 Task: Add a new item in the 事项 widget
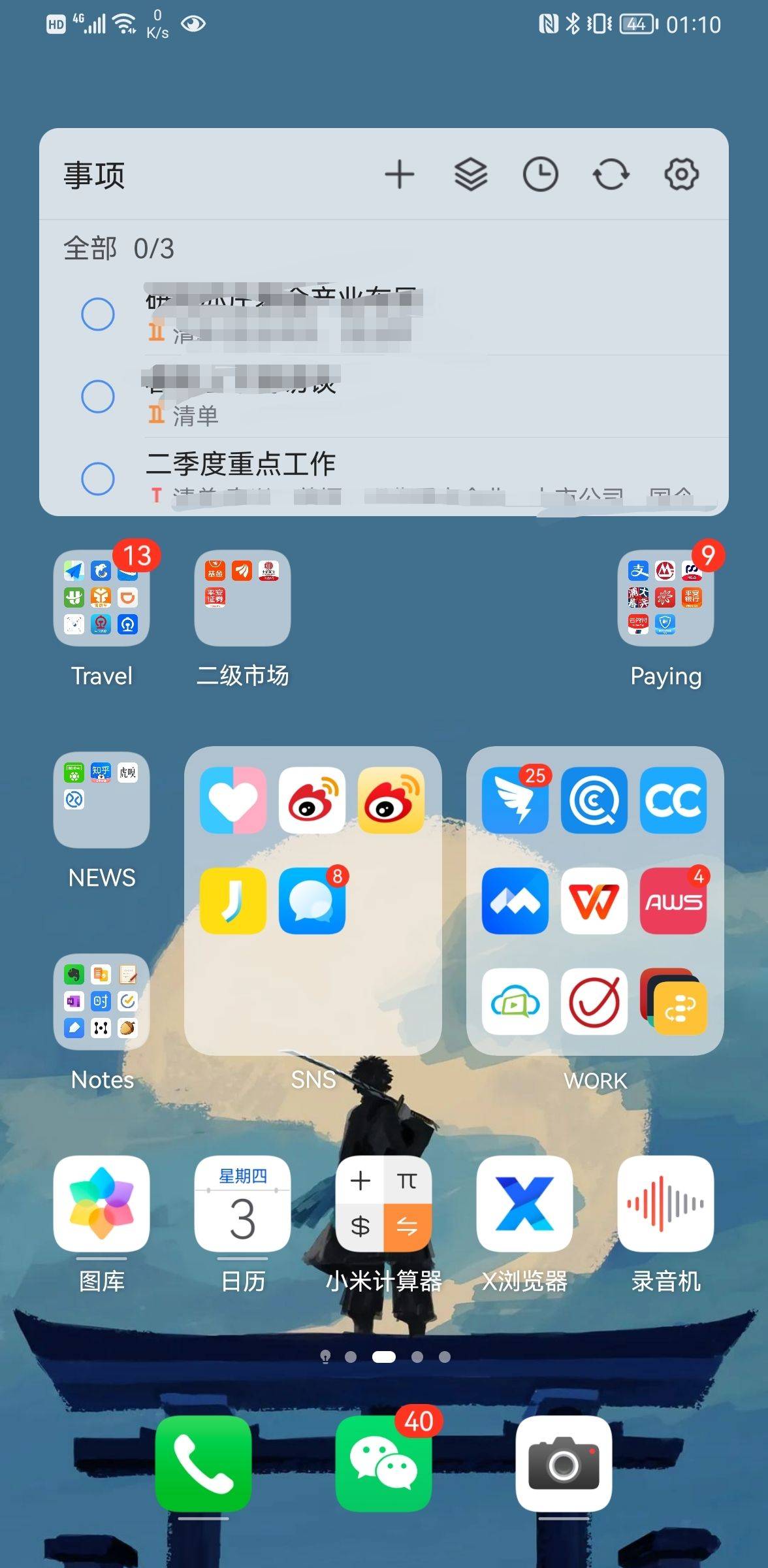[x=399, y=175]
